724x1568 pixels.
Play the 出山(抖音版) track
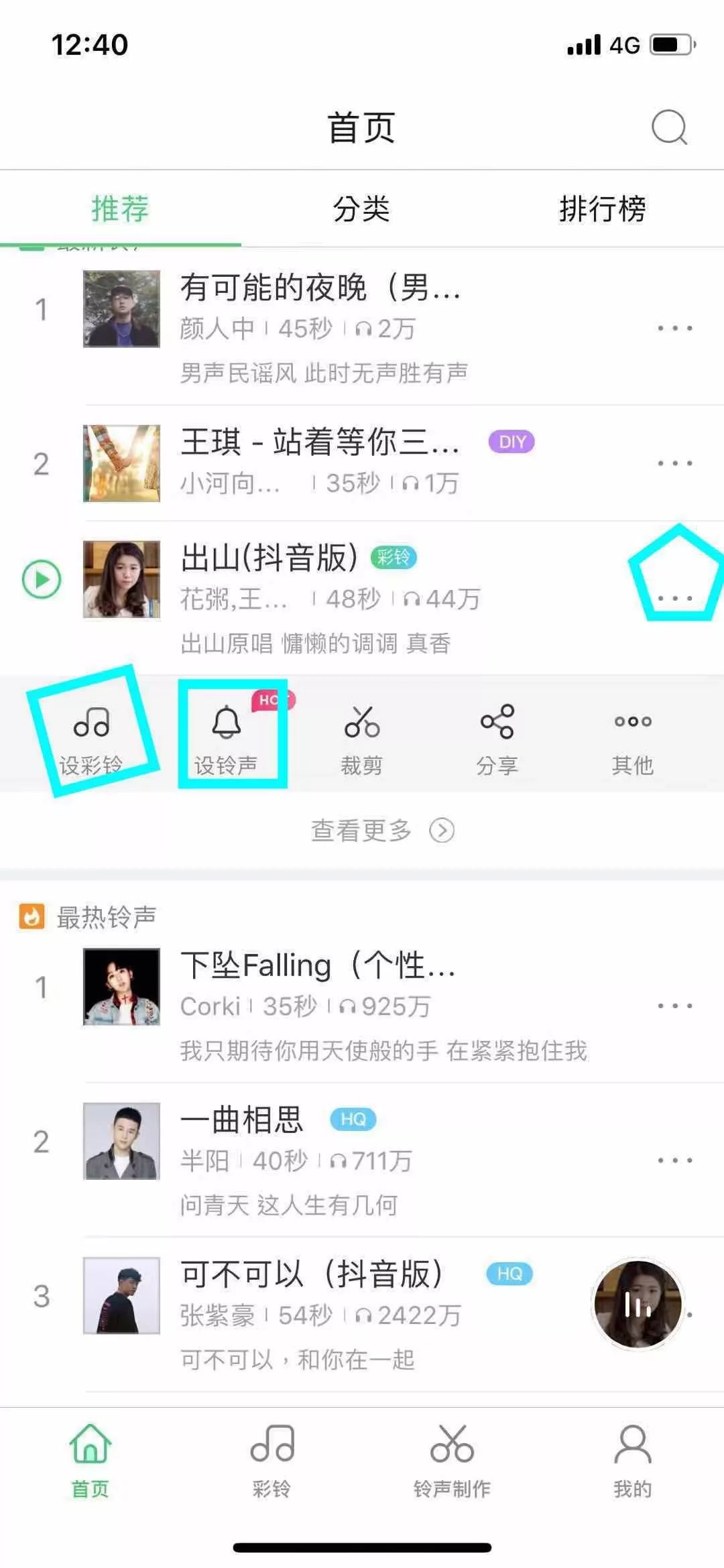(x=42, y=577)
